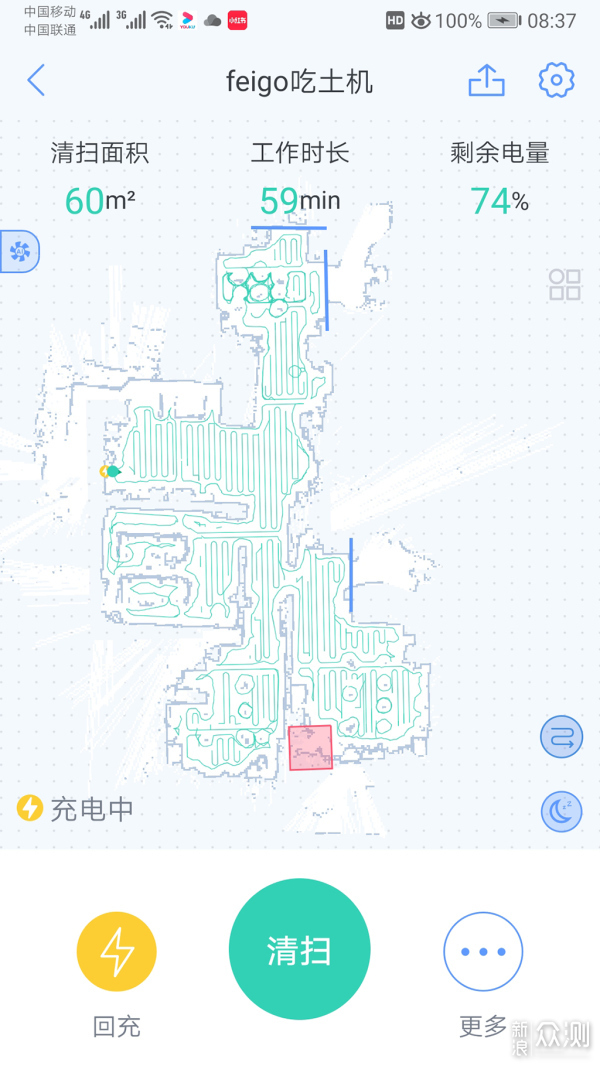This screenshot has height=1066, width=600.
Task: Open the 更多 more options button
Action: tap(483, 951)
